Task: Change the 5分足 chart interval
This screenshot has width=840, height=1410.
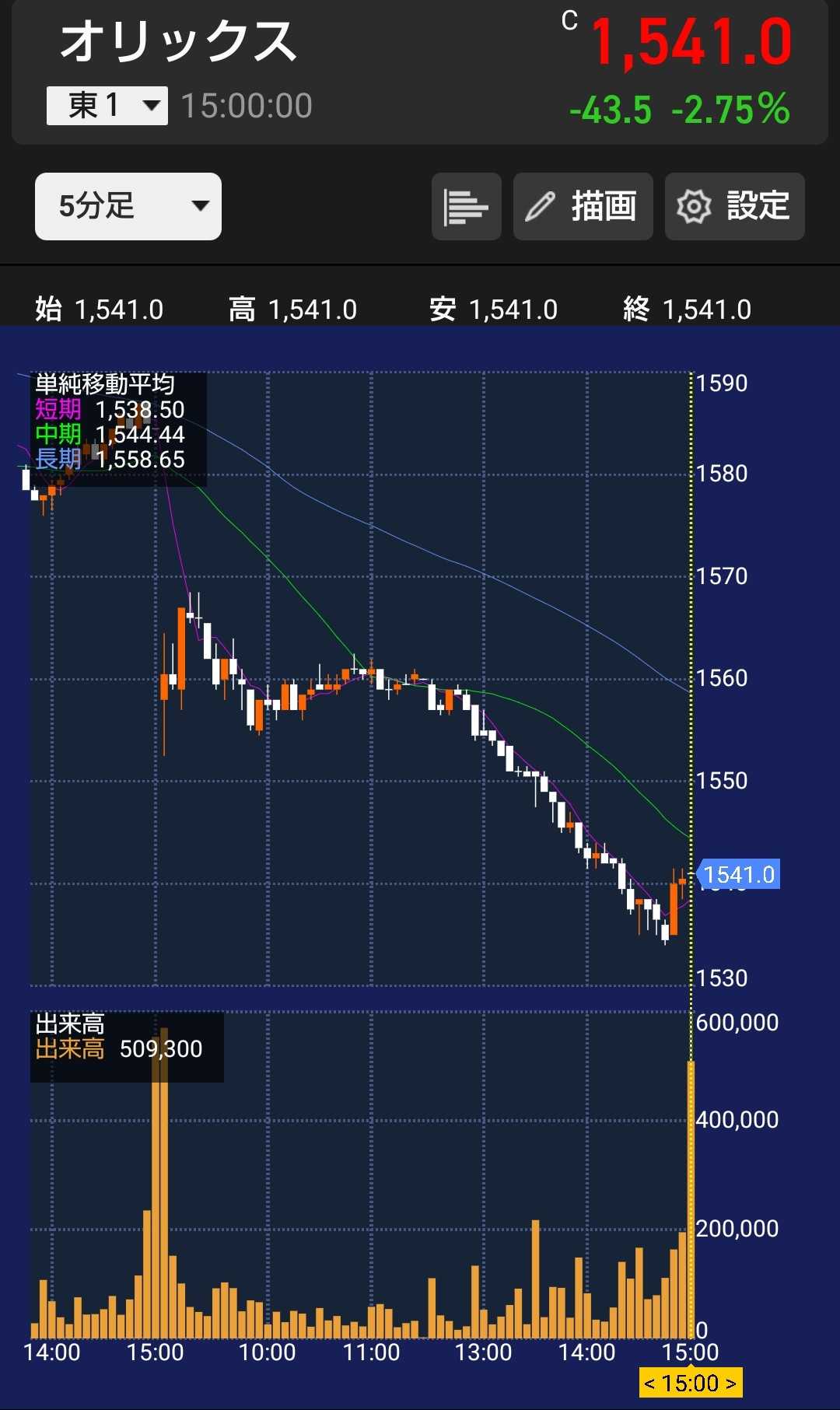Action: coord(128,206)
